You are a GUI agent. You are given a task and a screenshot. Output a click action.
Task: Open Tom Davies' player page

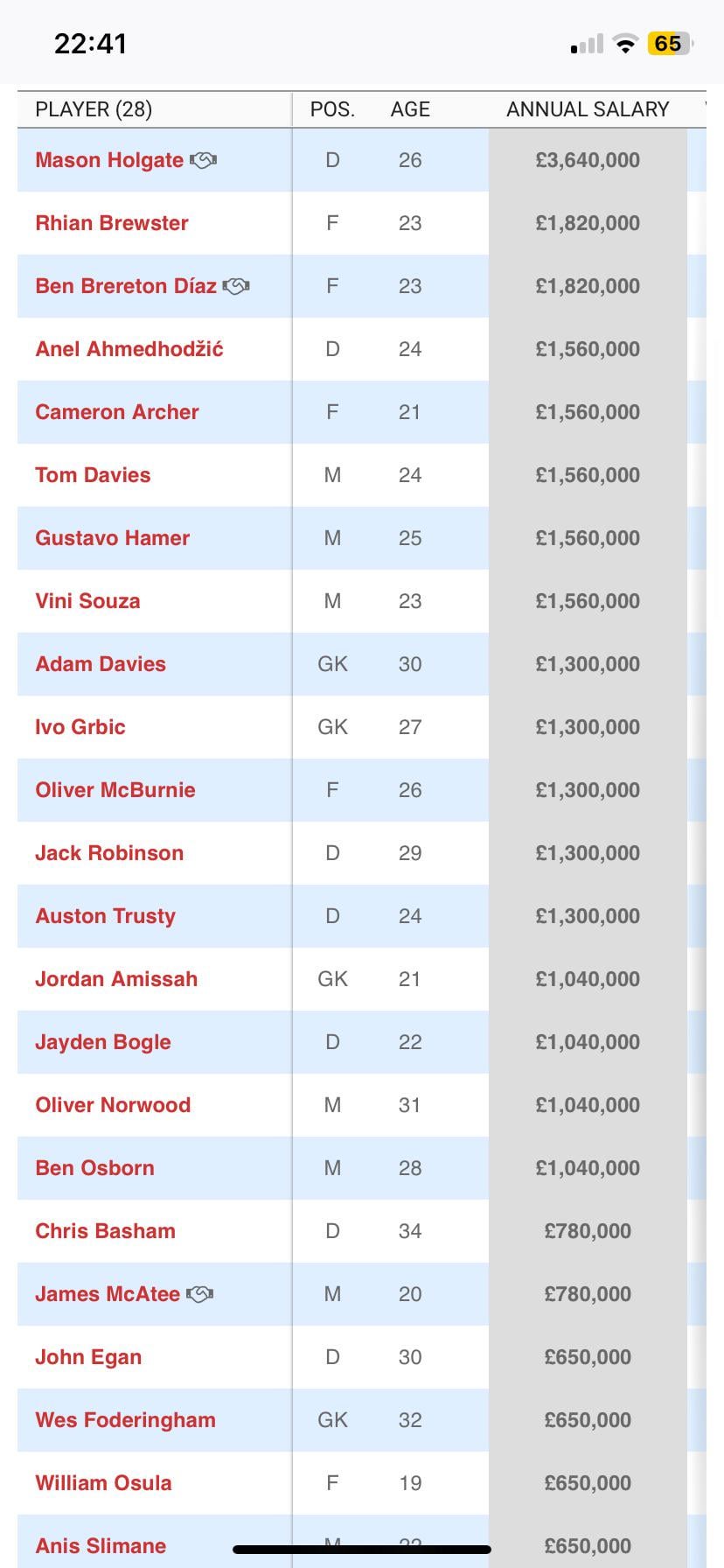point(93,475)
